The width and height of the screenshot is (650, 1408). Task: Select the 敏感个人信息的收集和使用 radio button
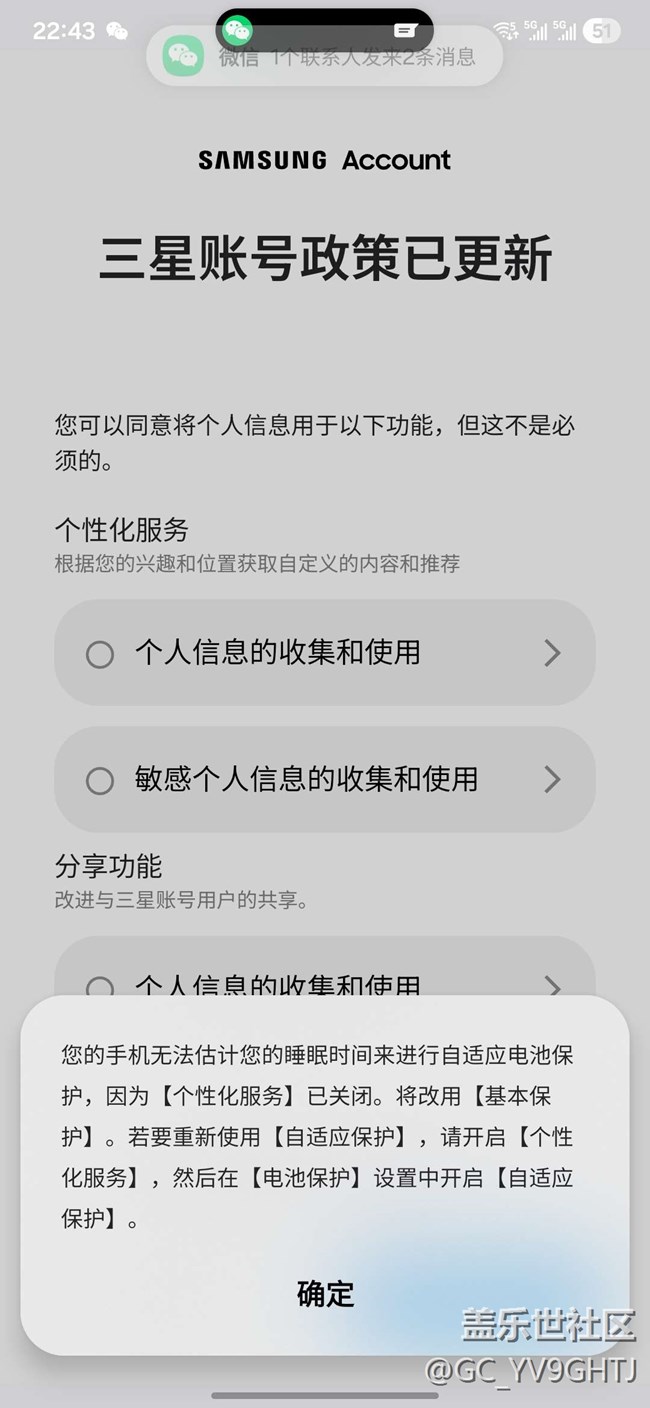(x=100, y=780)
